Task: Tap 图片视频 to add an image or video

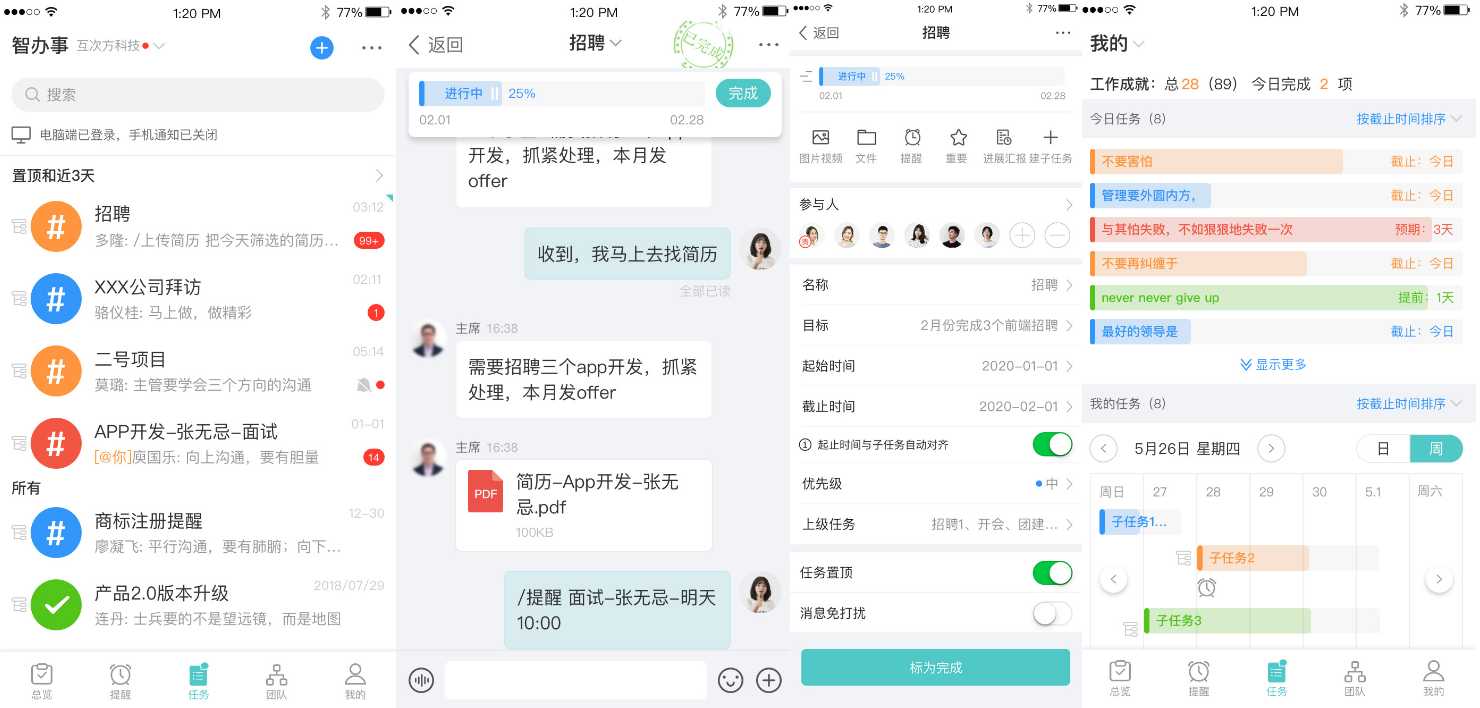Action: (821, 145)
